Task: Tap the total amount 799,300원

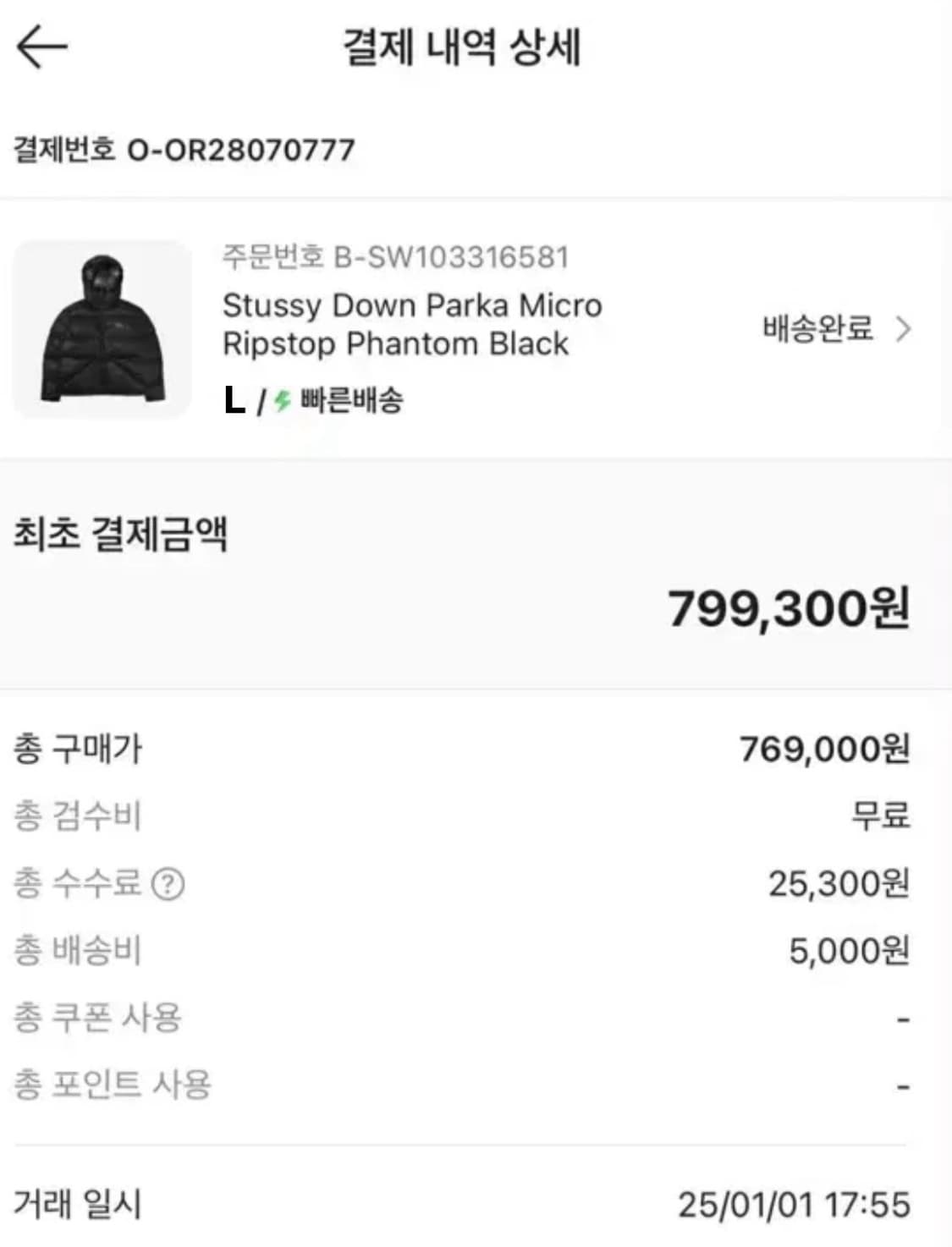Action: 787,607
